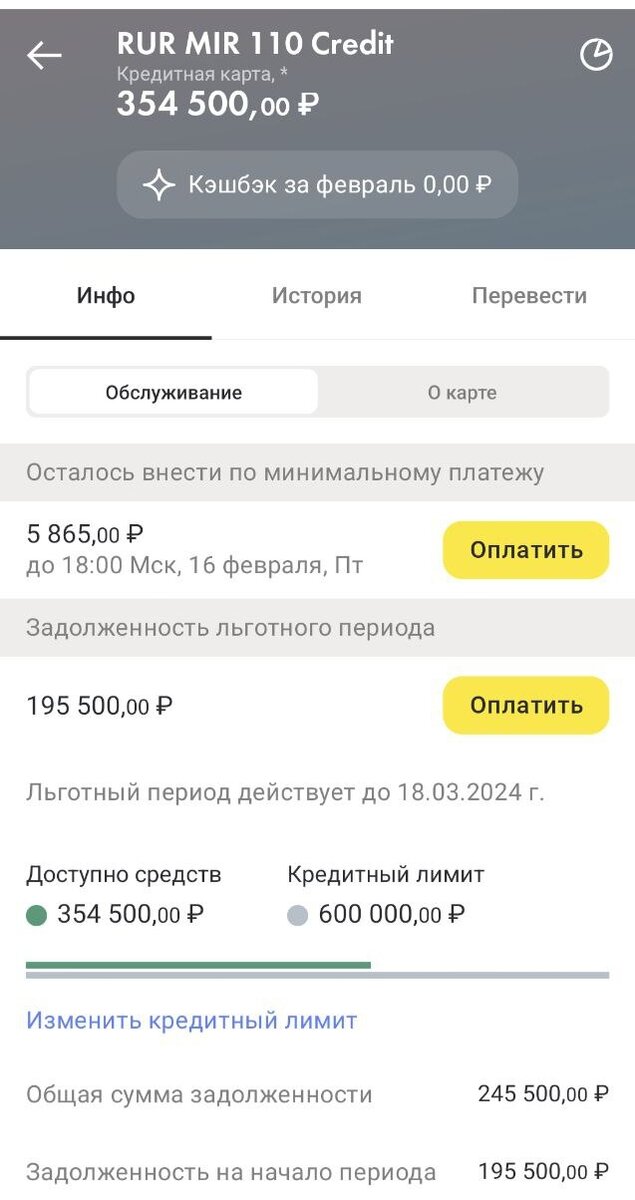Go back using the arrow icon
The height and width of the screenshot is (1200, 635).
point(44,56)
